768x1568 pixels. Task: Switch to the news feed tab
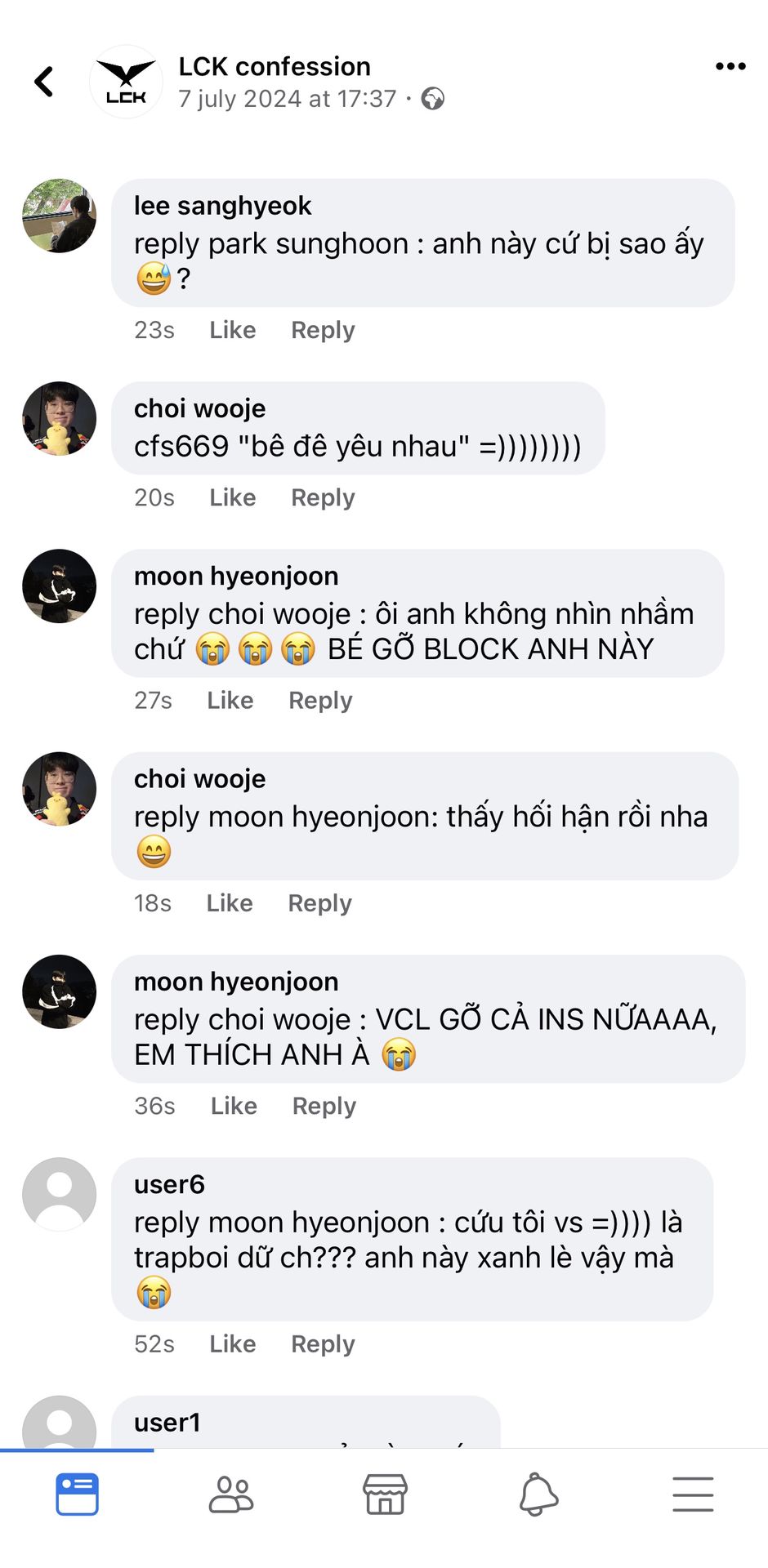coord(77,1494)
